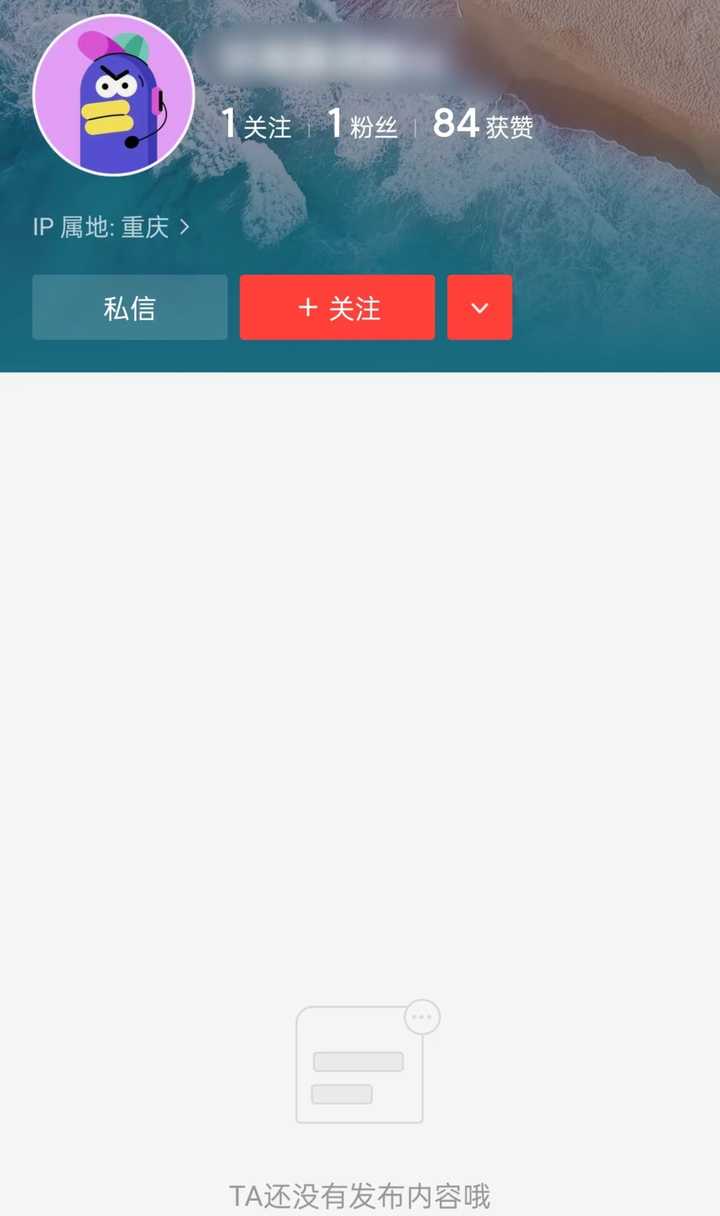This screenshot has width=720, height=1216.
Task: Open the IP 属地 location info
Action: click(x=111, y=228)
